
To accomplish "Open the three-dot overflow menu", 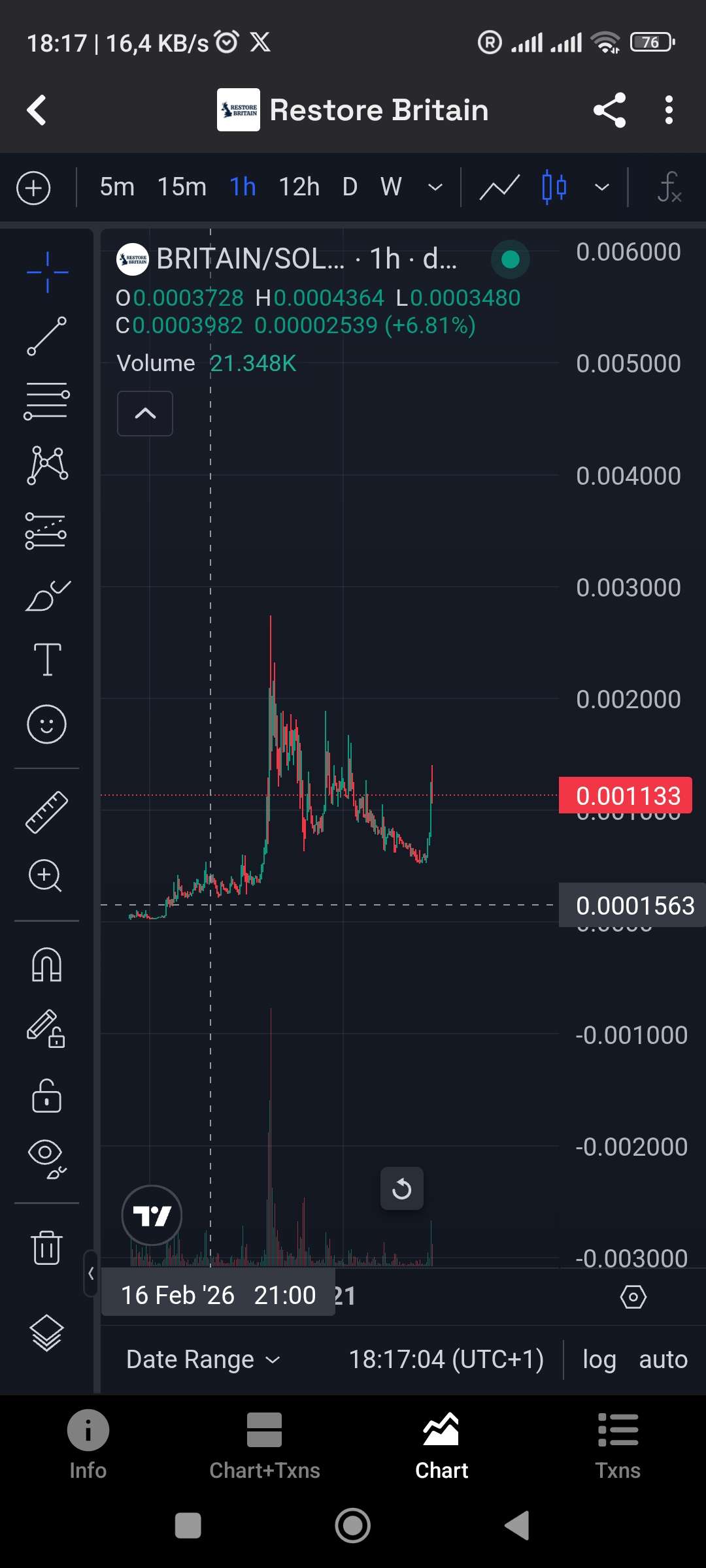I will 668,110.
